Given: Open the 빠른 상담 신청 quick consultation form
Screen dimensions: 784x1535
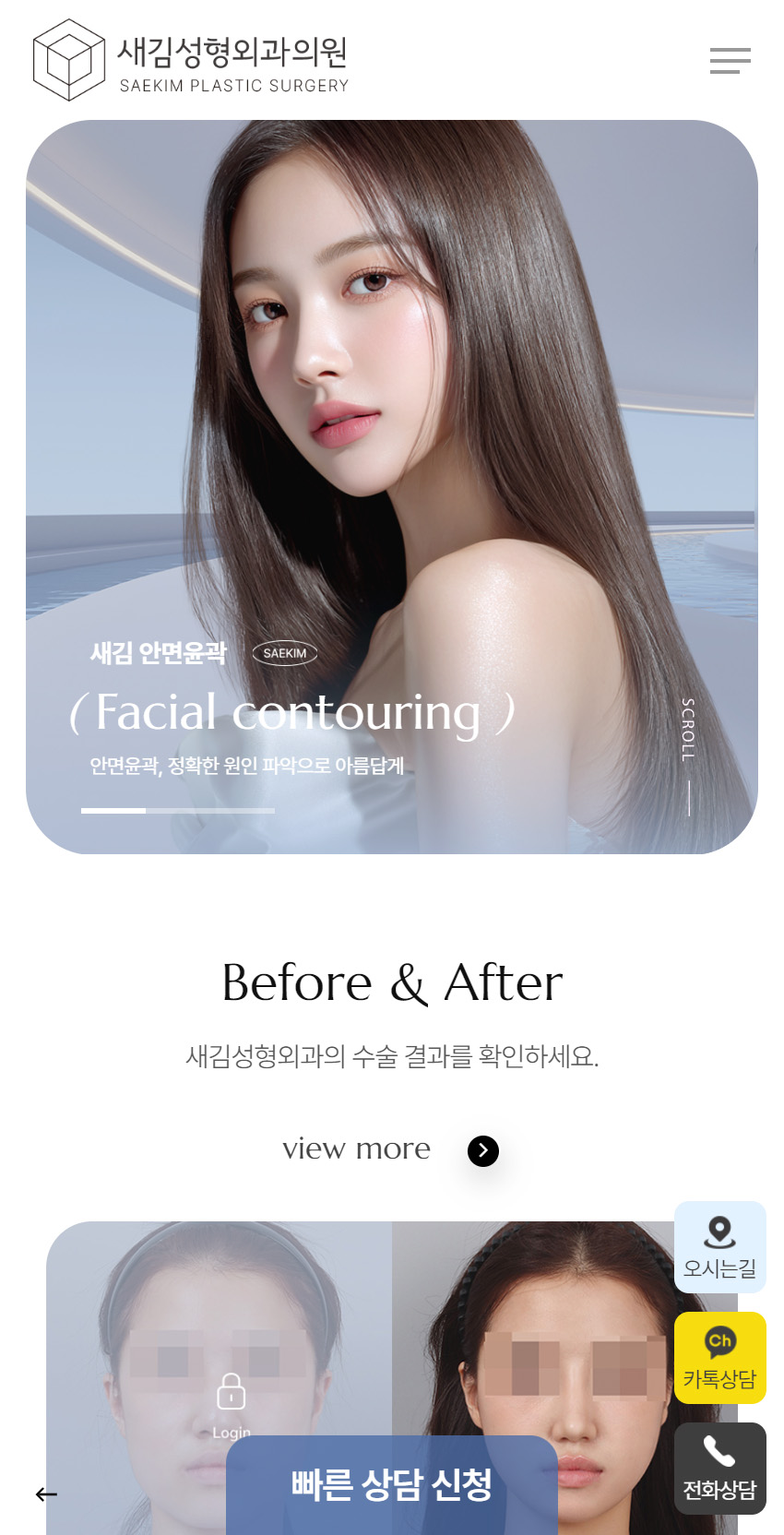Looking at the screenshot, I should pos(391,1484).
